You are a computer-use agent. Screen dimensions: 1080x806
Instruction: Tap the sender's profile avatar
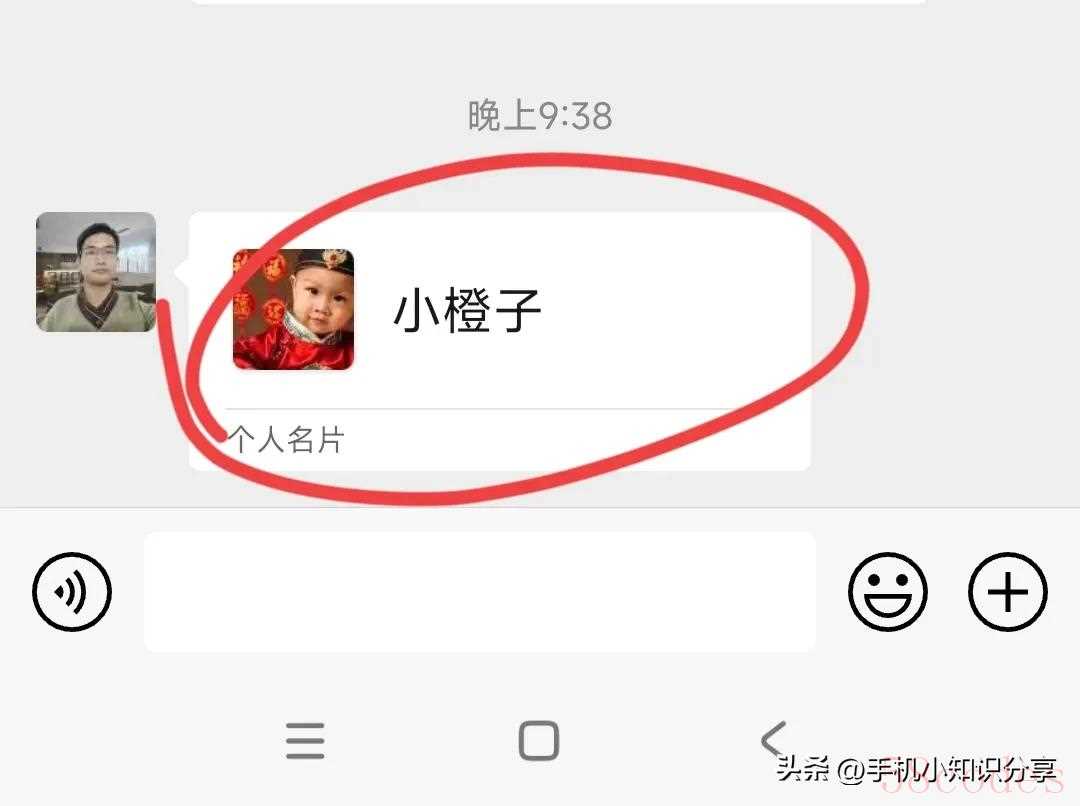click(96, 272)
